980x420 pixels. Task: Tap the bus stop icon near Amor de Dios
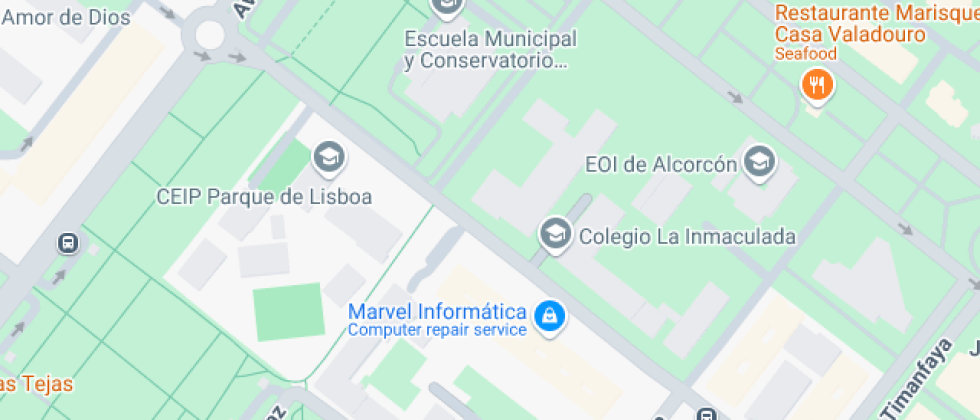tap(68, 242)
